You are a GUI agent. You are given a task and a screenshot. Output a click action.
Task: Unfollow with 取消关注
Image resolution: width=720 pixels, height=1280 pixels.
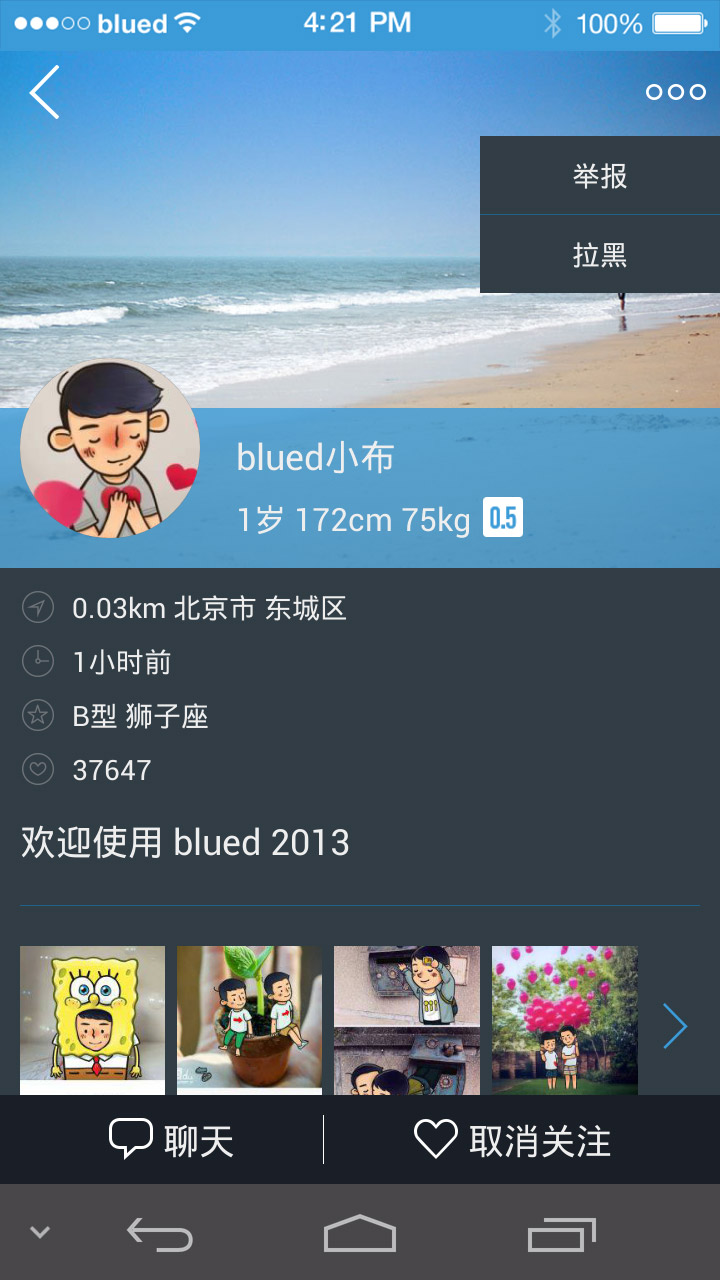click(512, 1140)
